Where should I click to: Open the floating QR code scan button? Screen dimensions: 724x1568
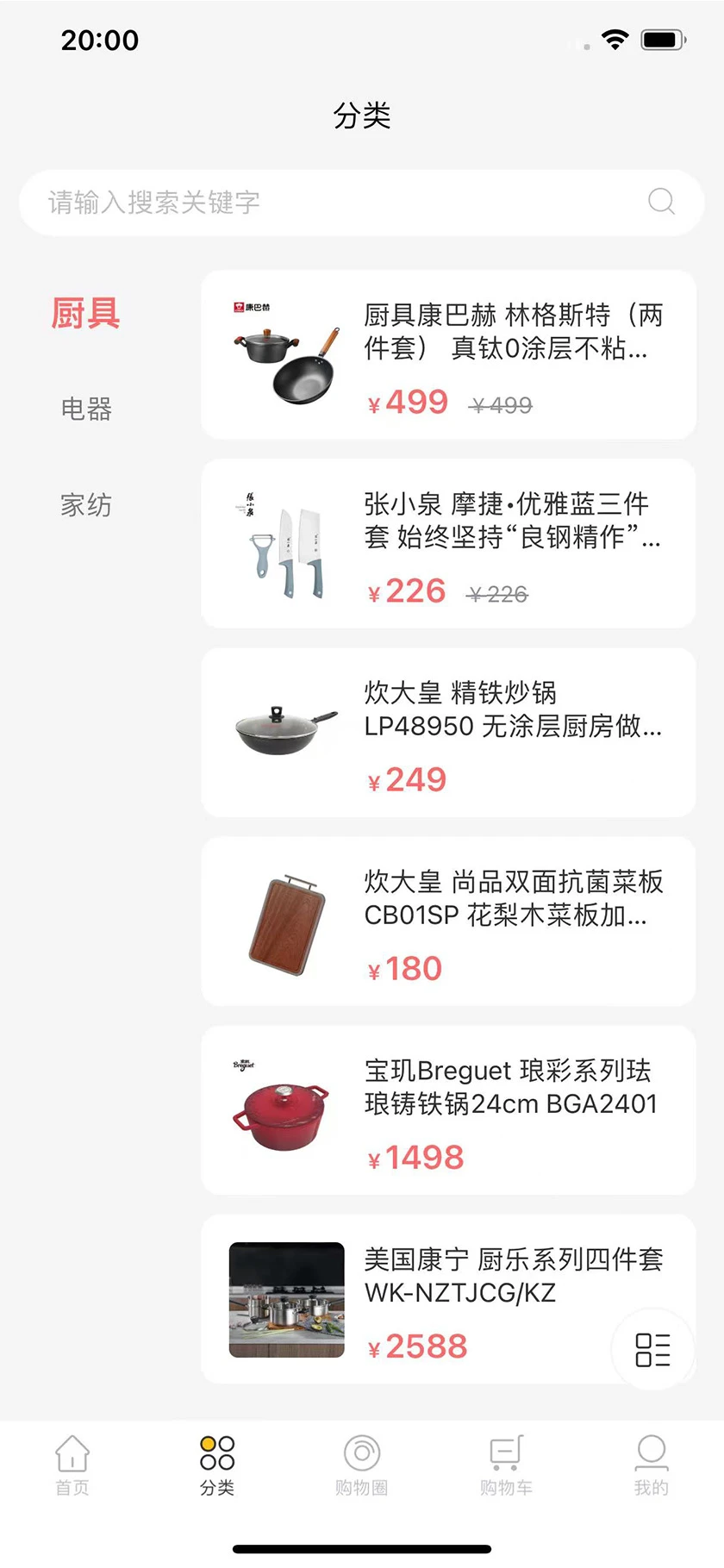pyautogui.click(x=652, y=1348)
